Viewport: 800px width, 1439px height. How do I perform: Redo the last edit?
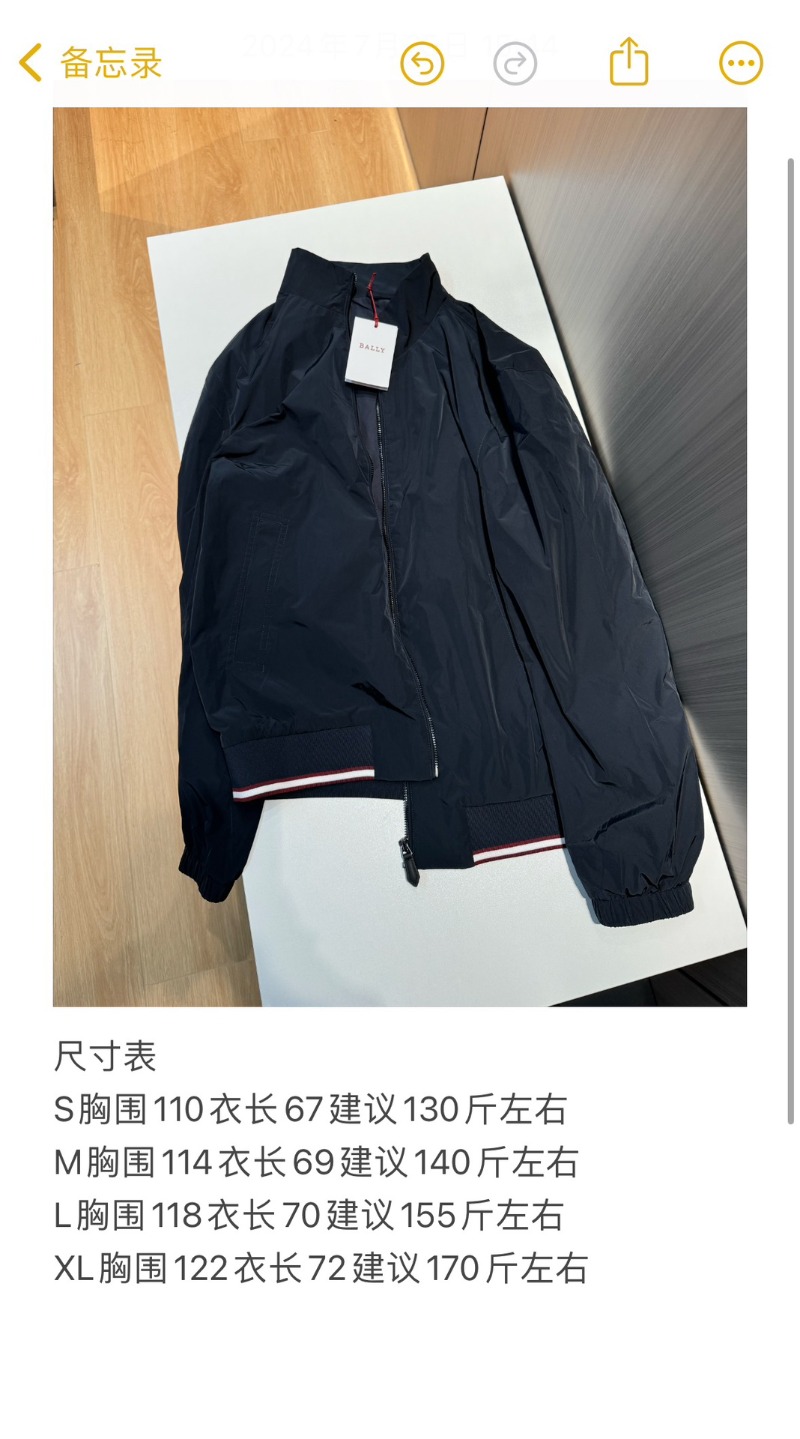(x=515, y=64)
